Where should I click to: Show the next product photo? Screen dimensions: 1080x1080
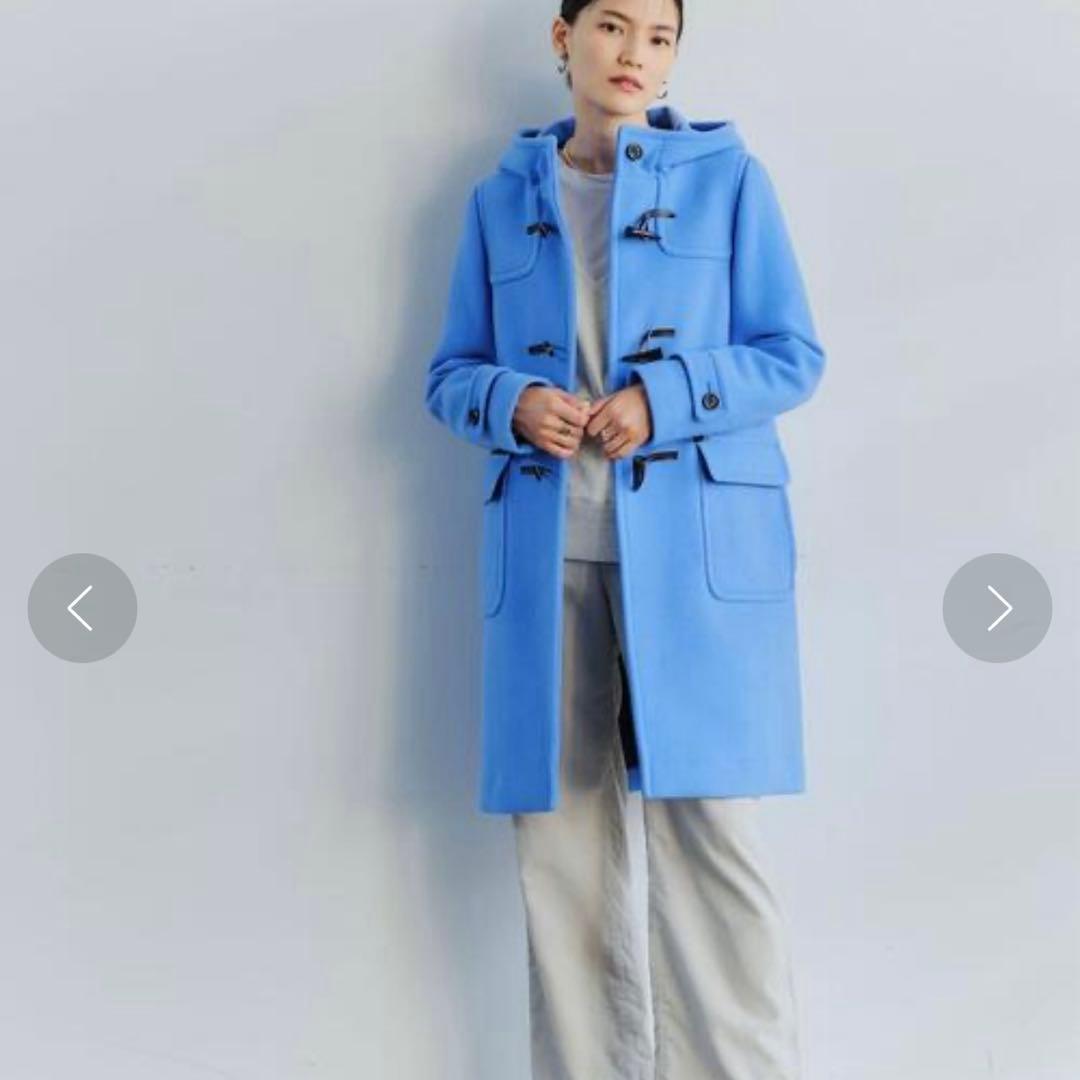[997, 608]
